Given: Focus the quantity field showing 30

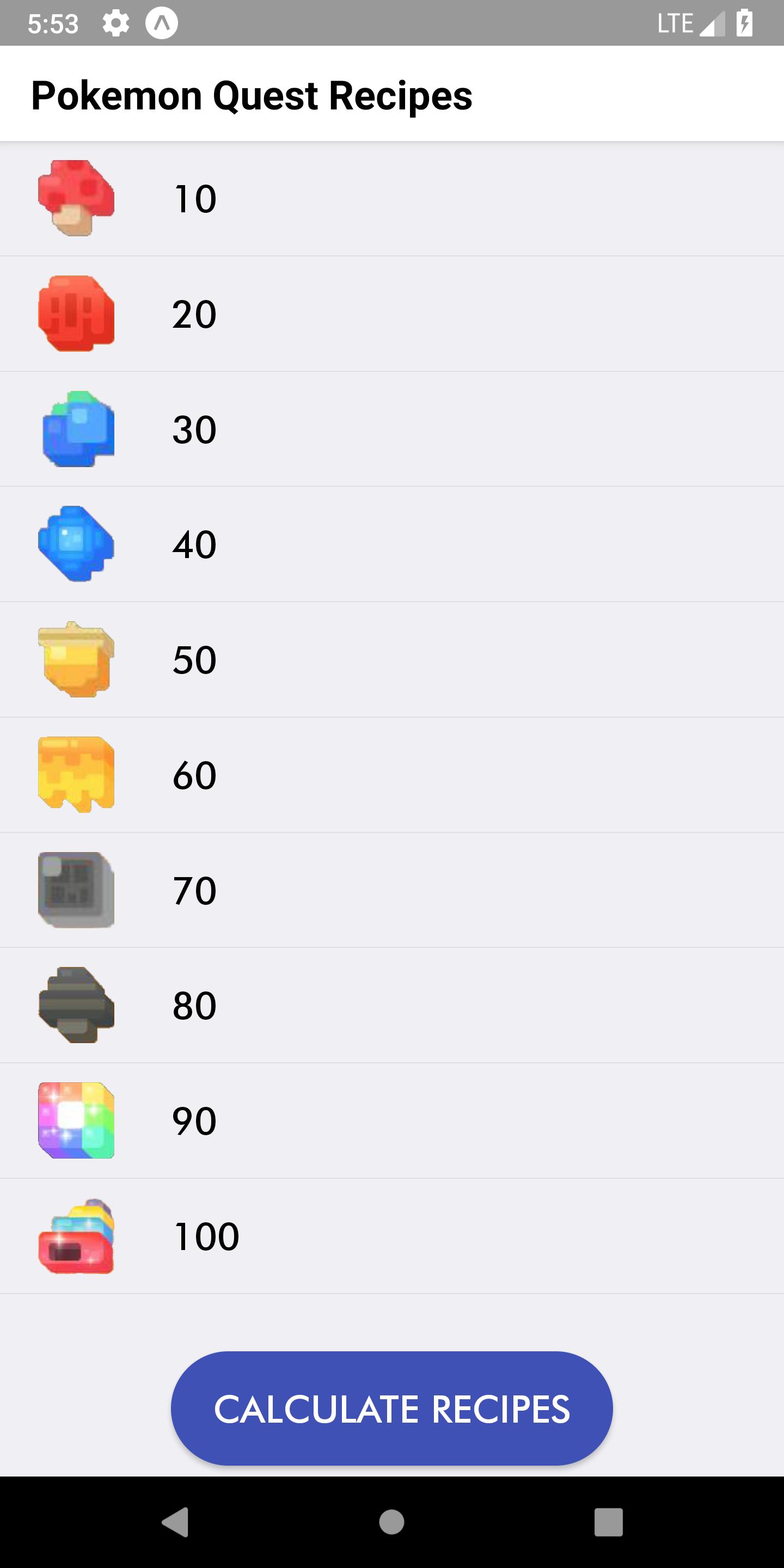Looking at the screenshot, I should [195, 429].
